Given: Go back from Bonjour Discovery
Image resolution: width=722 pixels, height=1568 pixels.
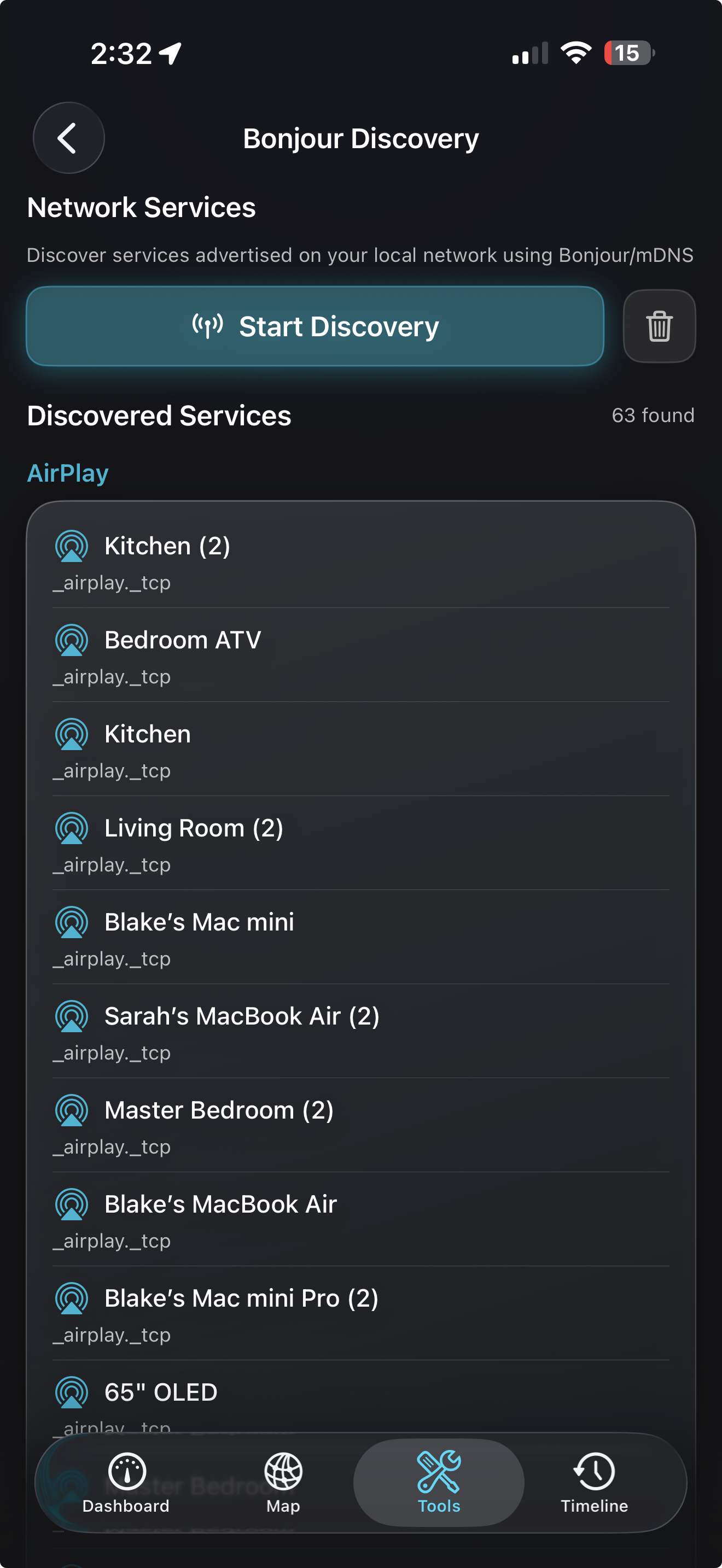Looking at the screenshot, I should click(68, 138).
